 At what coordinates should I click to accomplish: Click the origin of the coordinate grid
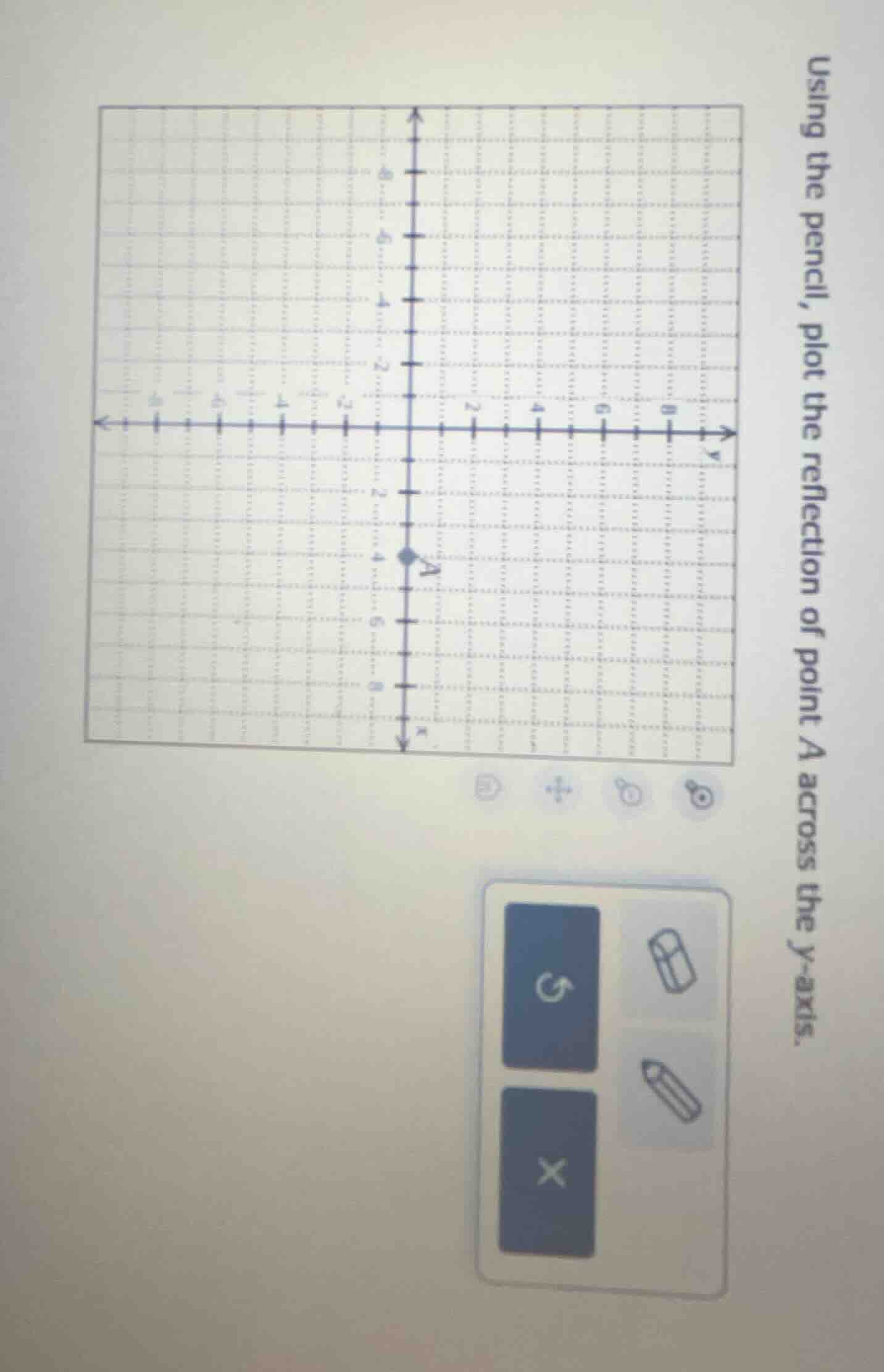[410, 426]
